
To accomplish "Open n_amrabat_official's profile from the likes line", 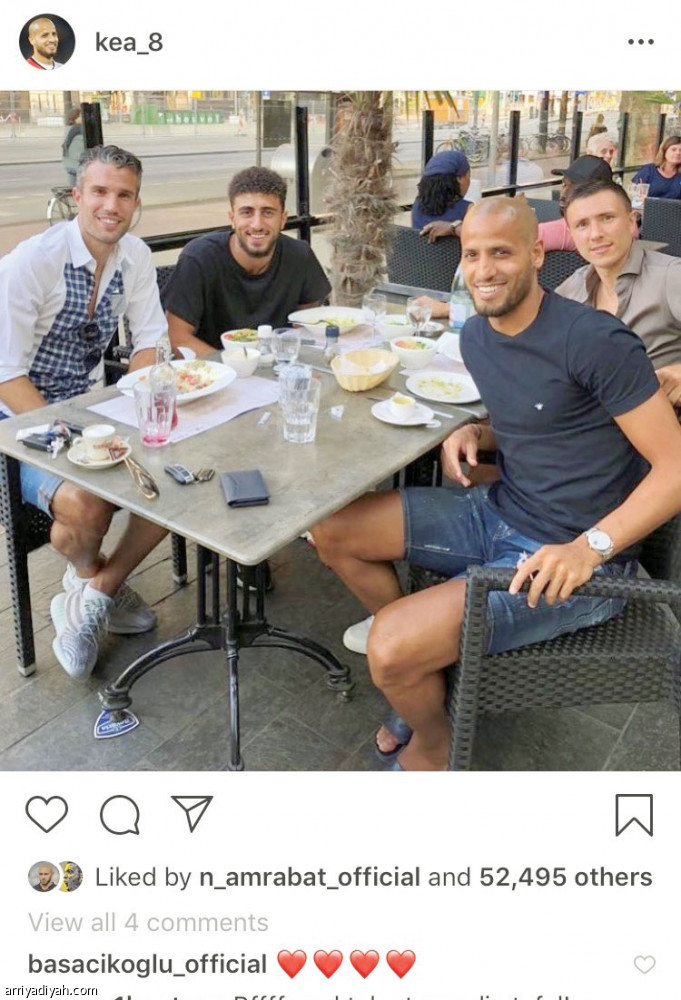I will pyautogui.click(x=307, y=877).
